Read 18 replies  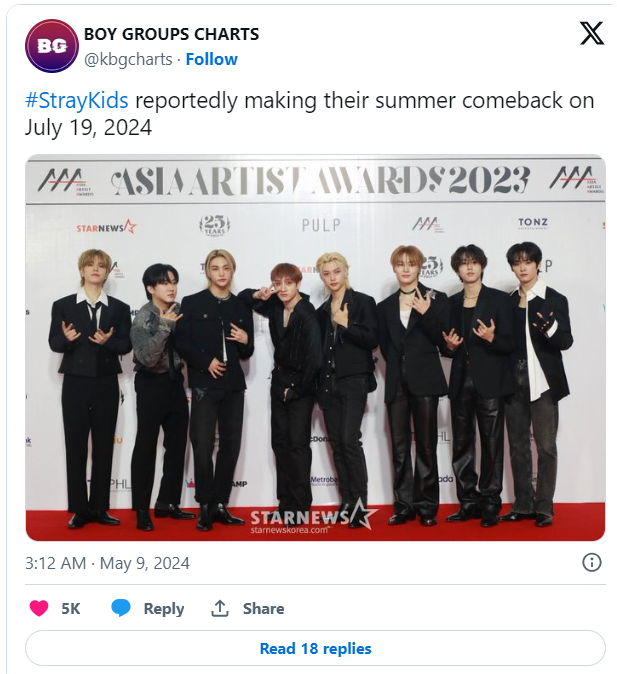pos(315,648)
